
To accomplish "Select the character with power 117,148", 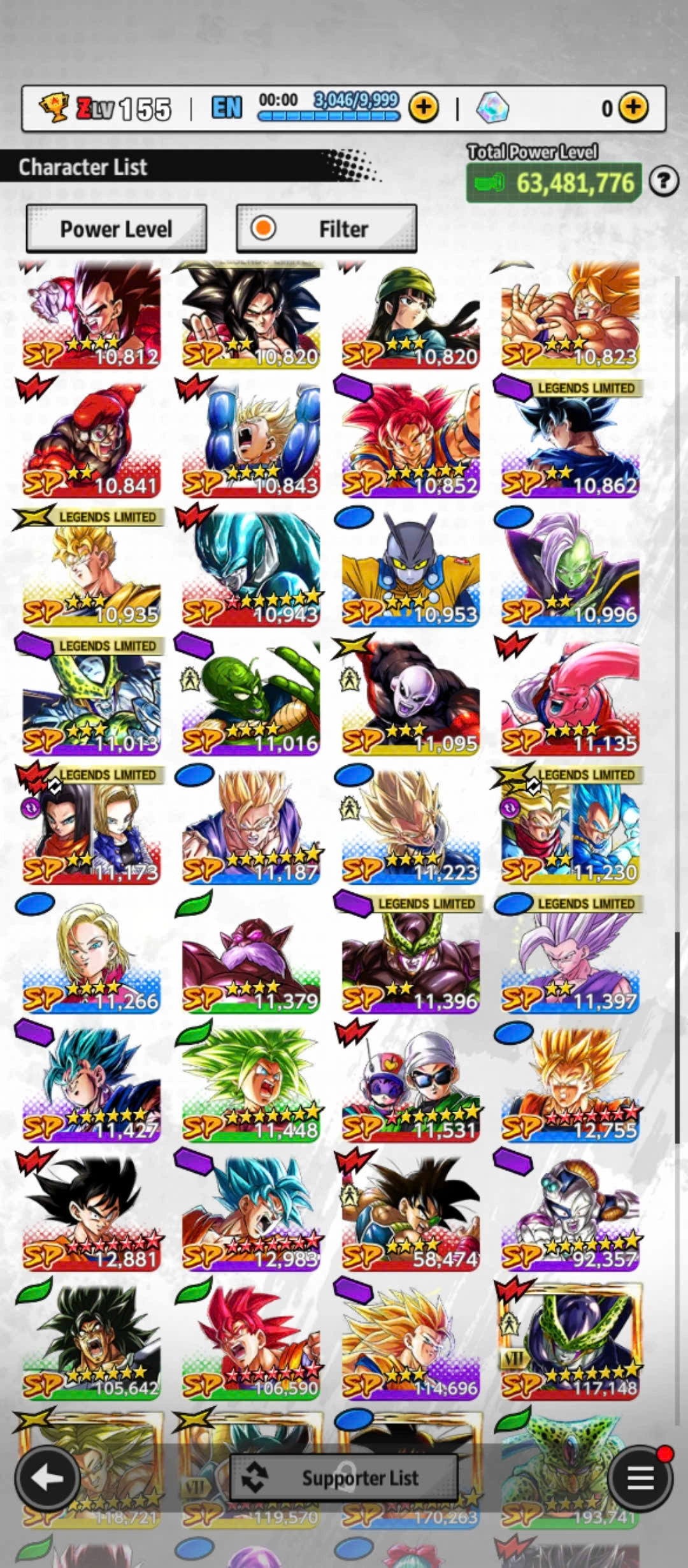I will coord(570,1342).
